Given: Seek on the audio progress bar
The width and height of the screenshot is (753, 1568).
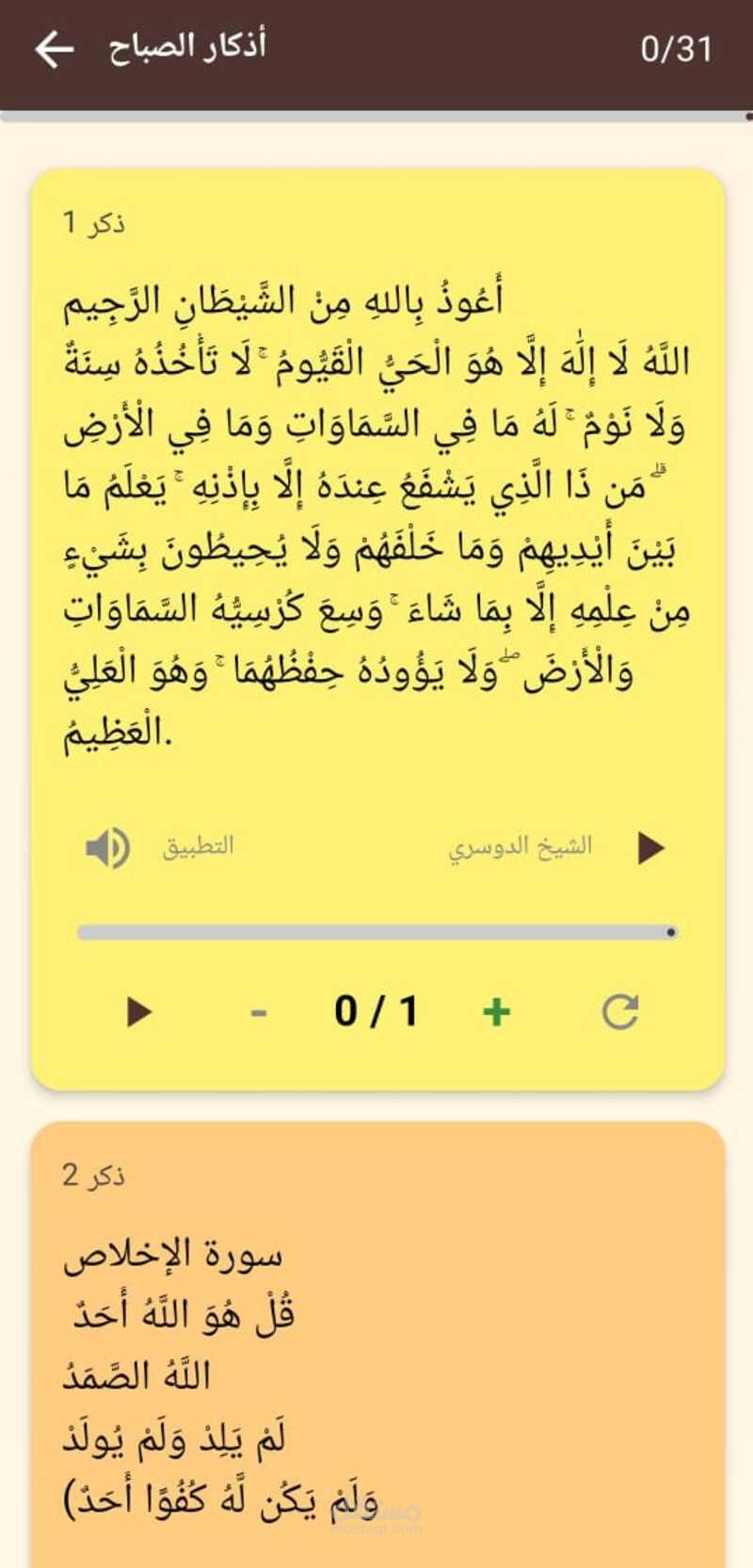Looking at the screenshot, I should click(x=376, y=932).
